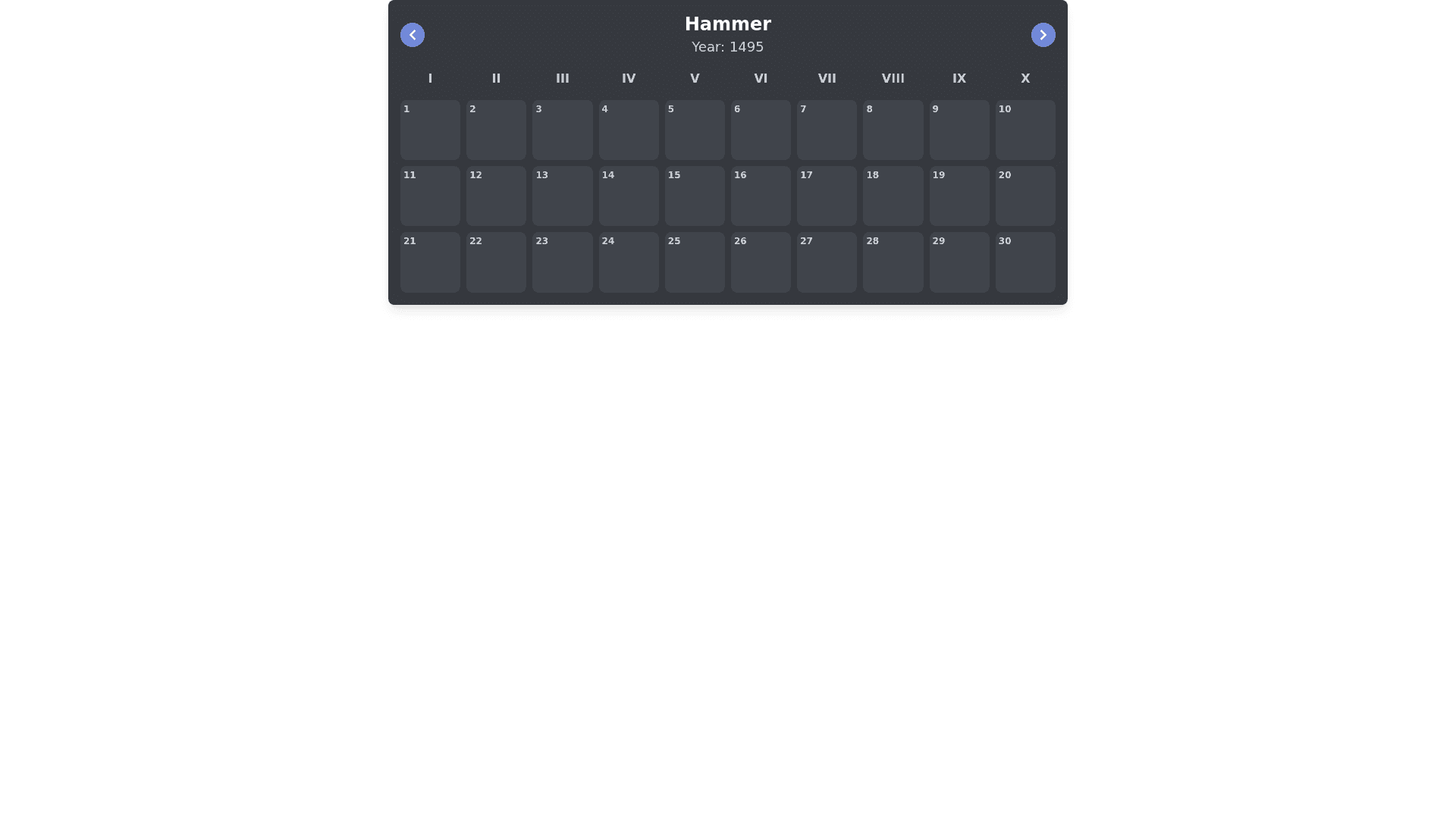Go to the previous month
The height and width of the screenshot is (819, 1456).
click(412, 35)
